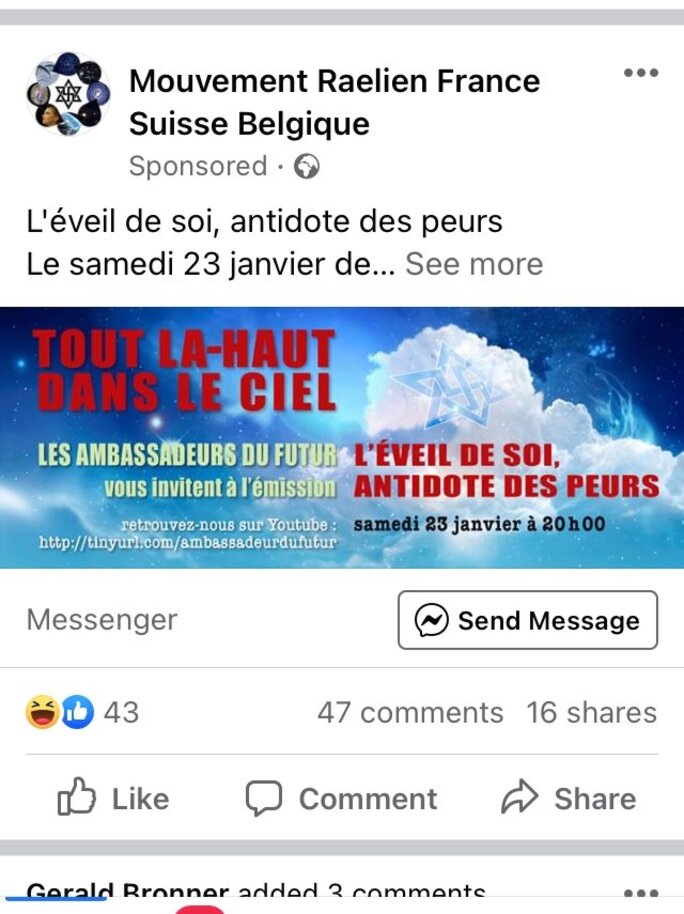Tap the Send Message button
The height and width of the screenshot is (914, 684).
click(527, 620)
